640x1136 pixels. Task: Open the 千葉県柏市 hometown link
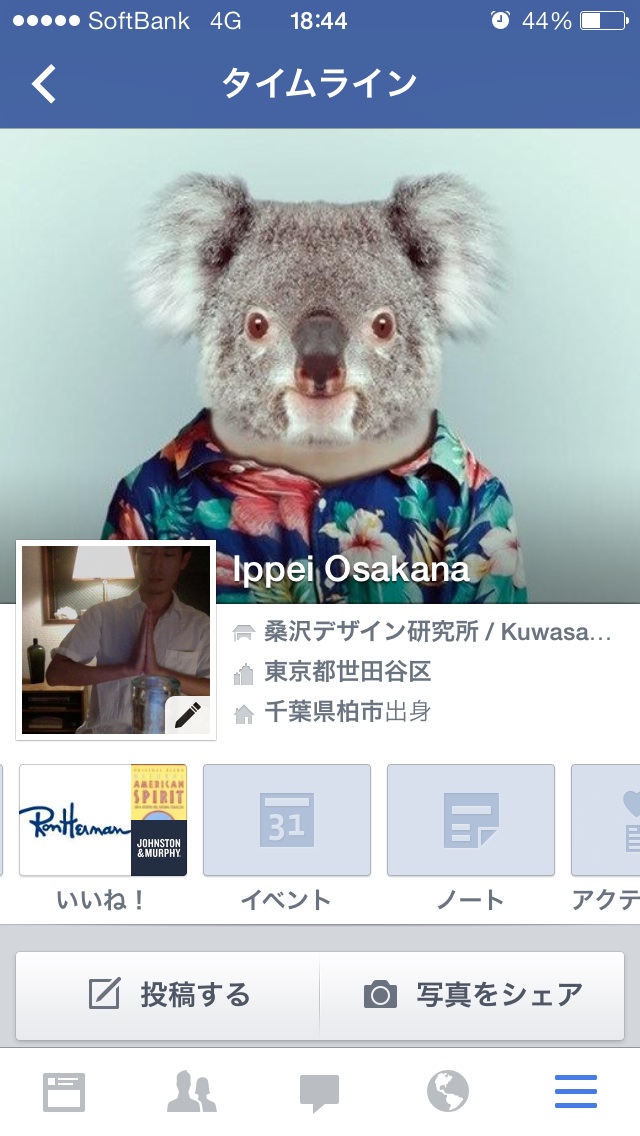tap(324, 712)
